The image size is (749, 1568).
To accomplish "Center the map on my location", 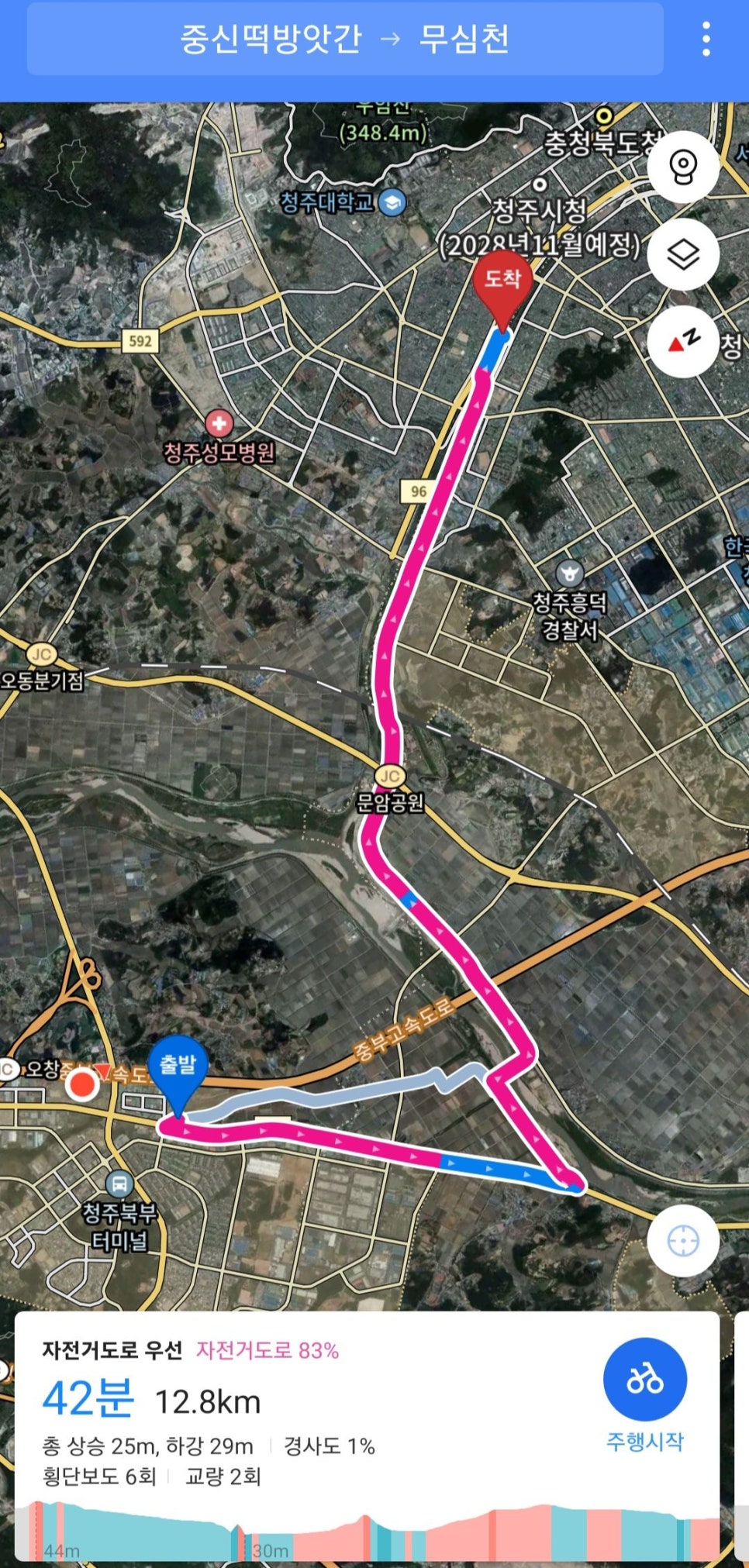I will [683, 1241].
